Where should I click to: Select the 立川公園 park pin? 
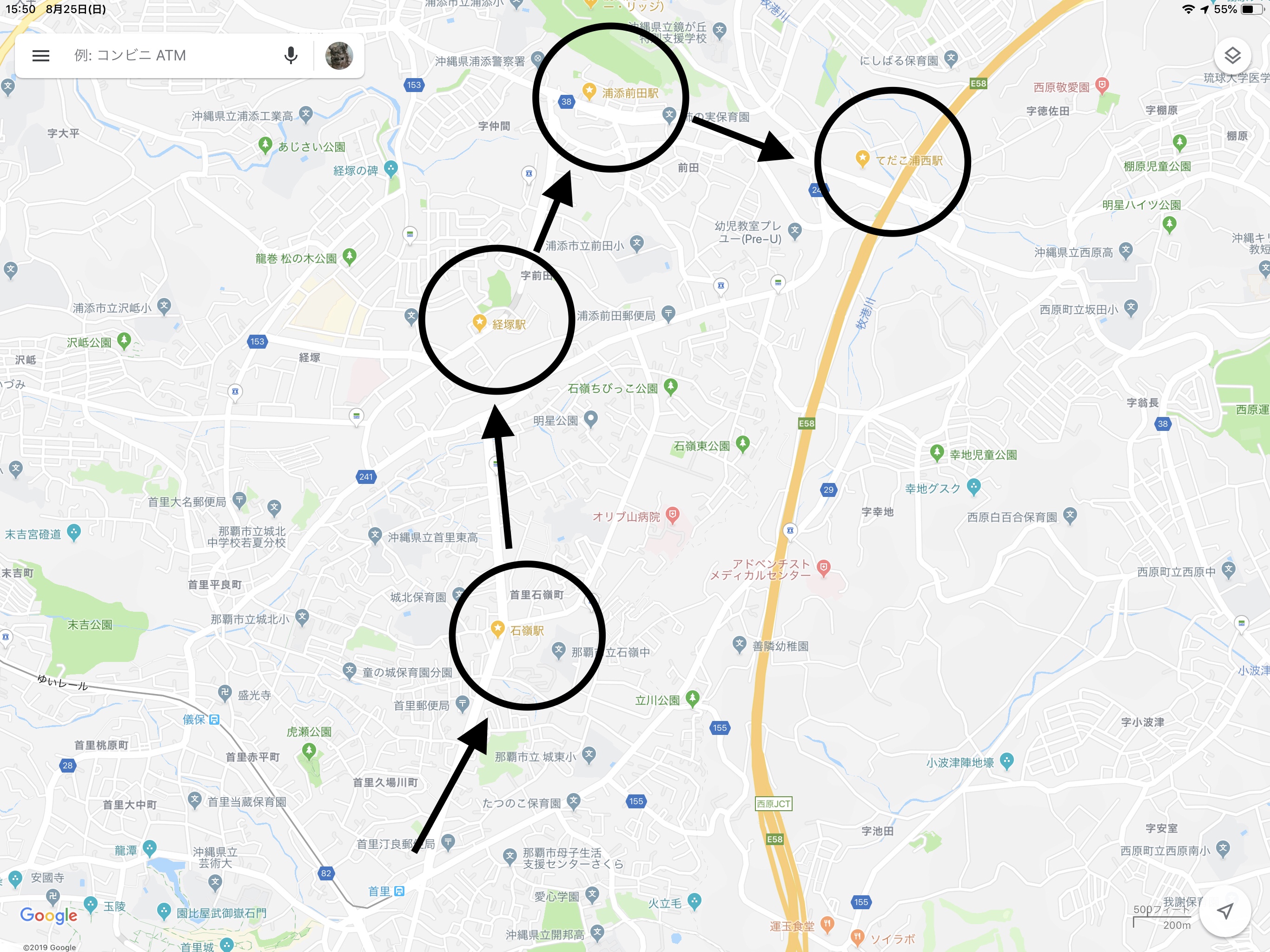click(x=693, y=698)
